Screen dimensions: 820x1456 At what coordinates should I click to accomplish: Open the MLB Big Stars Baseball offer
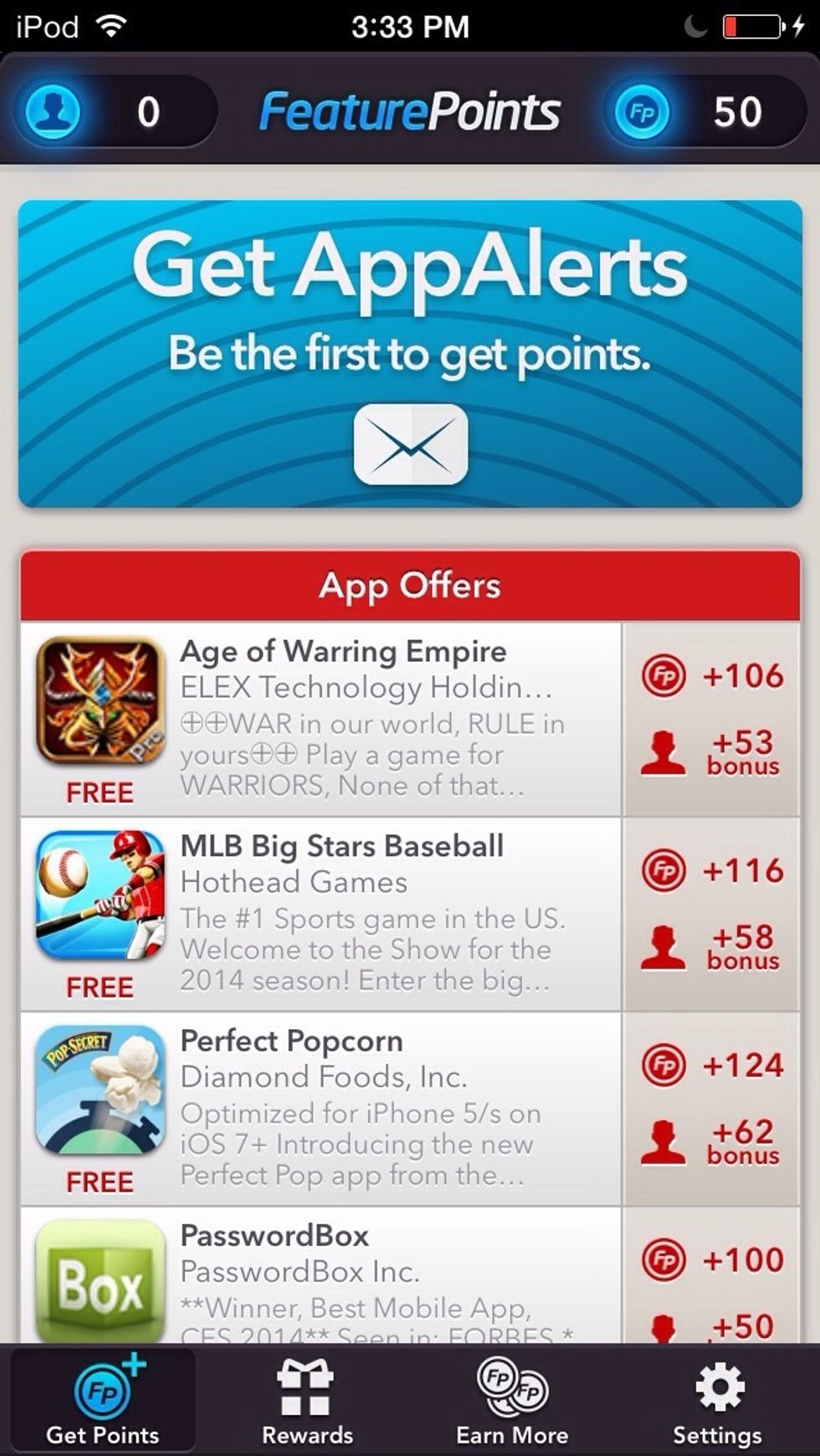410,915
